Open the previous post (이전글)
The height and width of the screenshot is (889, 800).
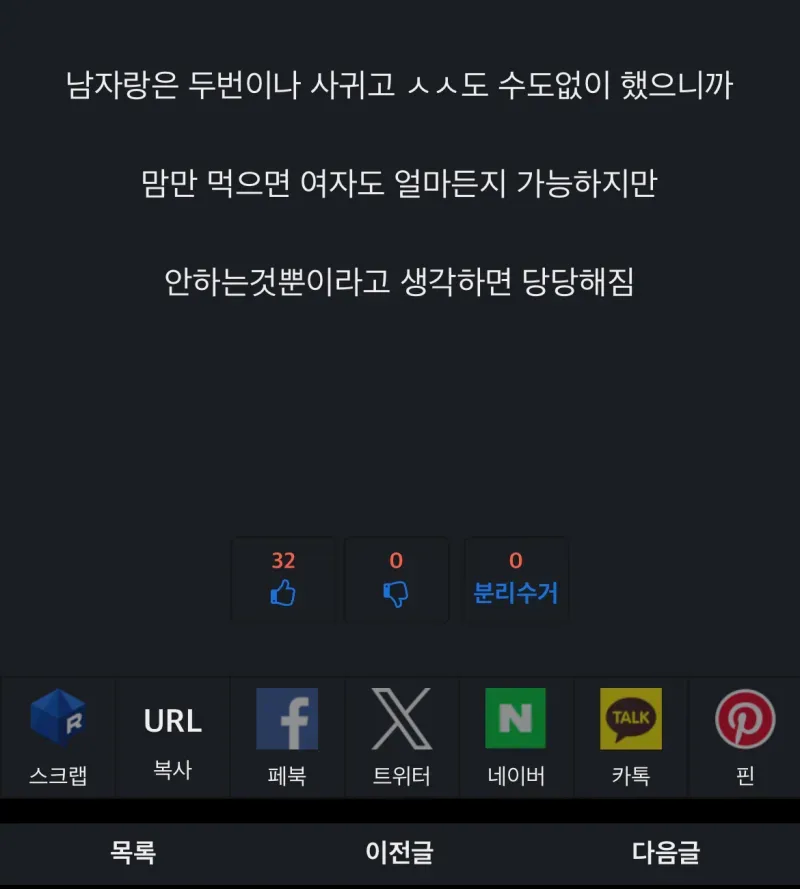coord(399,853)
